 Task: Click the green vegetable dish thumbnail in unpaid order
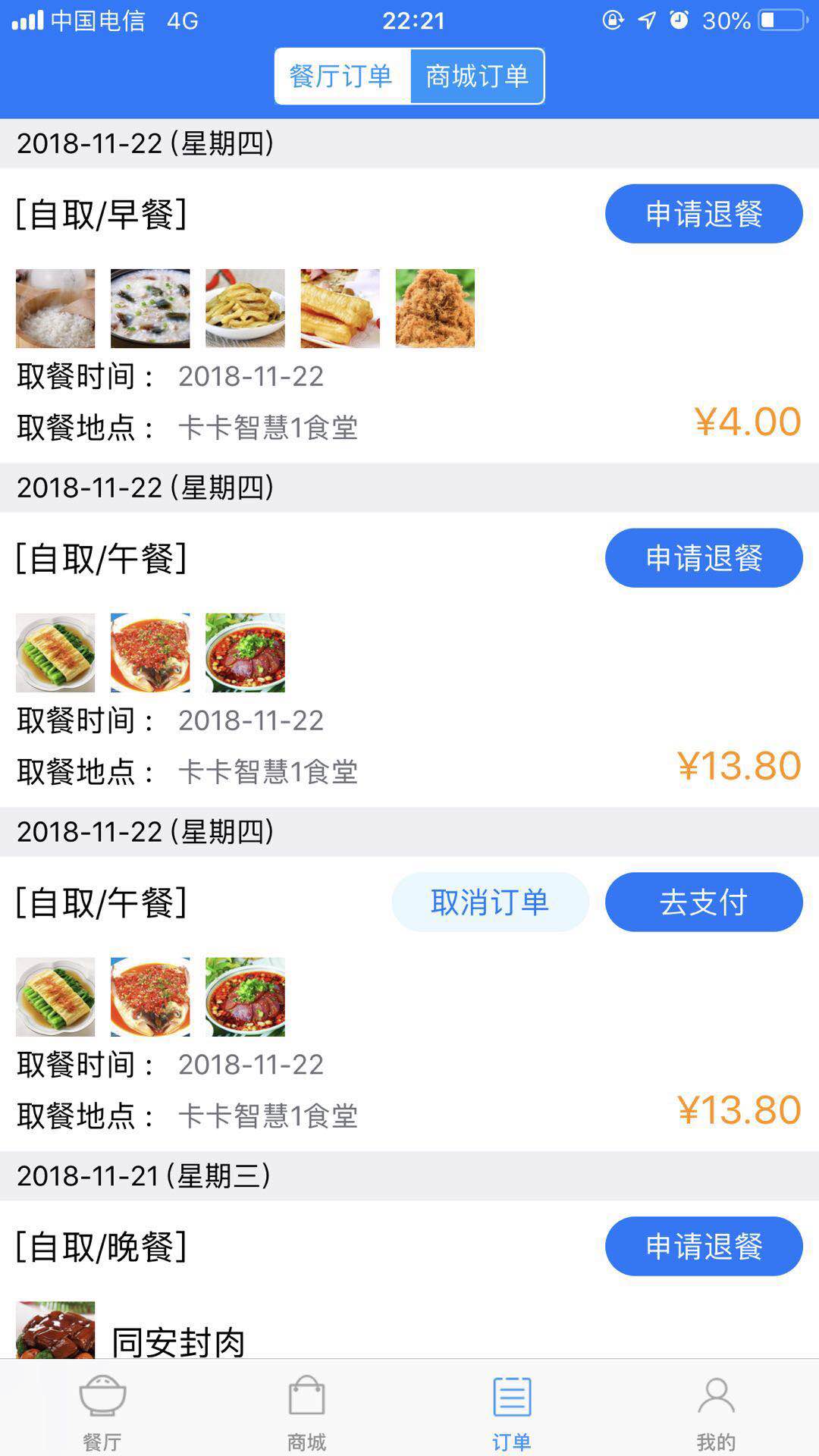[x=55, y=996]
